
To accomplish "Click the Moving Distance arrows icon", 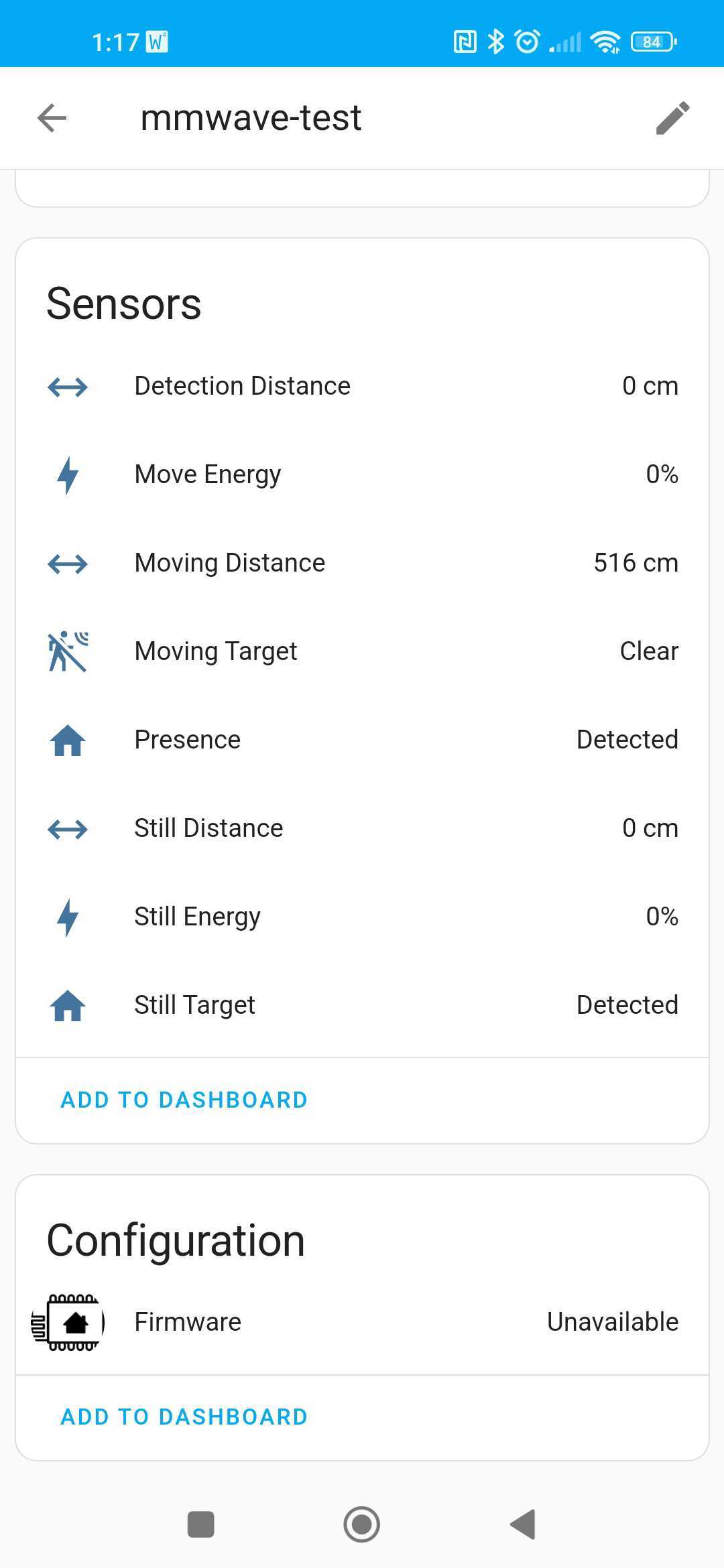I will point(67,563).
